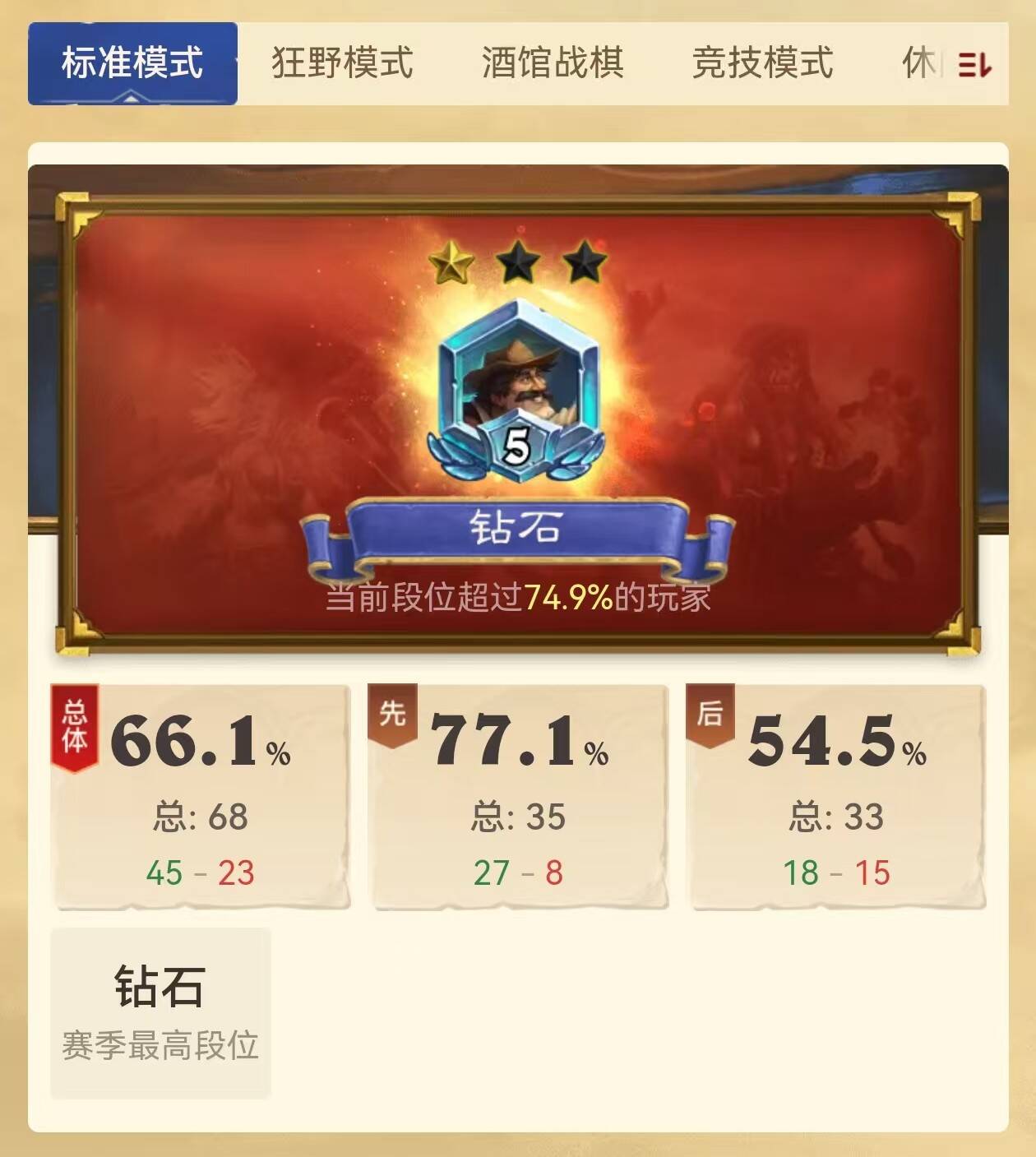The width and height of the screenshot is (1036, 1157).
Task: Select the 标准模式 tab
Action: 132,63
